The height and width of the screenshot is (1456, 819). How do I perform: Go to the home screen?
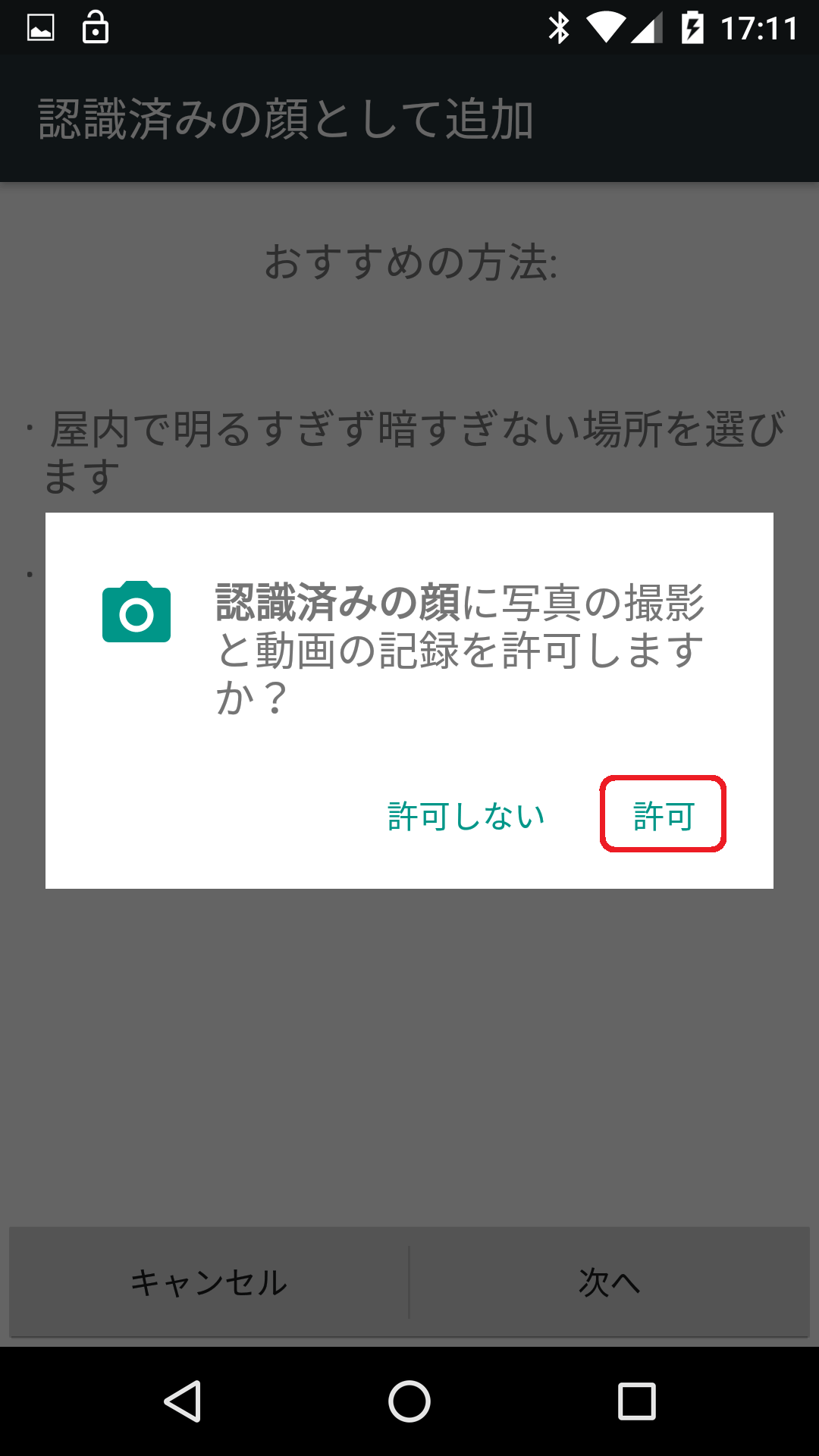click(x=409, y=1401)
